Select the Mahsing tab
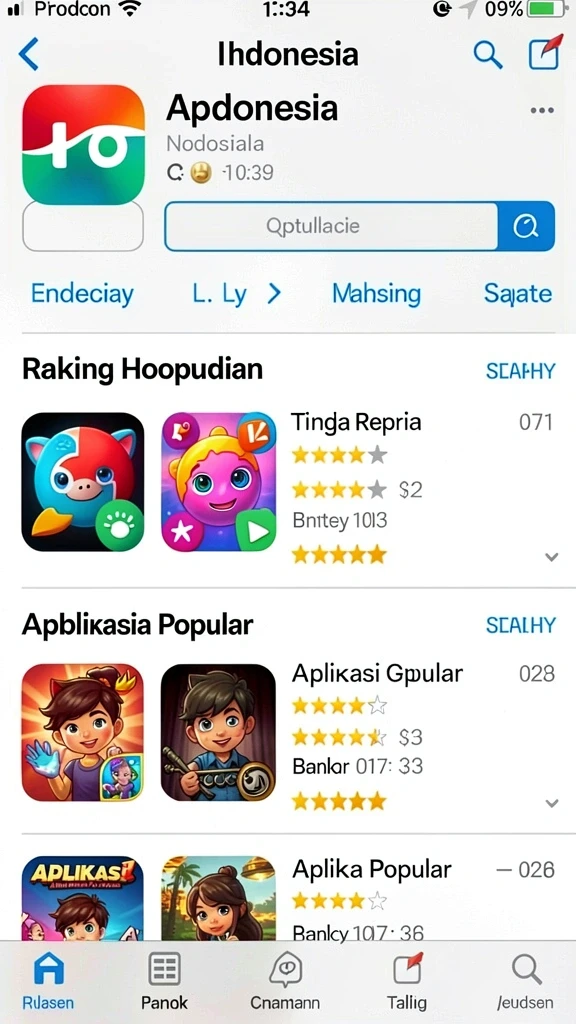This screenshot has height=1024, width=576. 376,294
